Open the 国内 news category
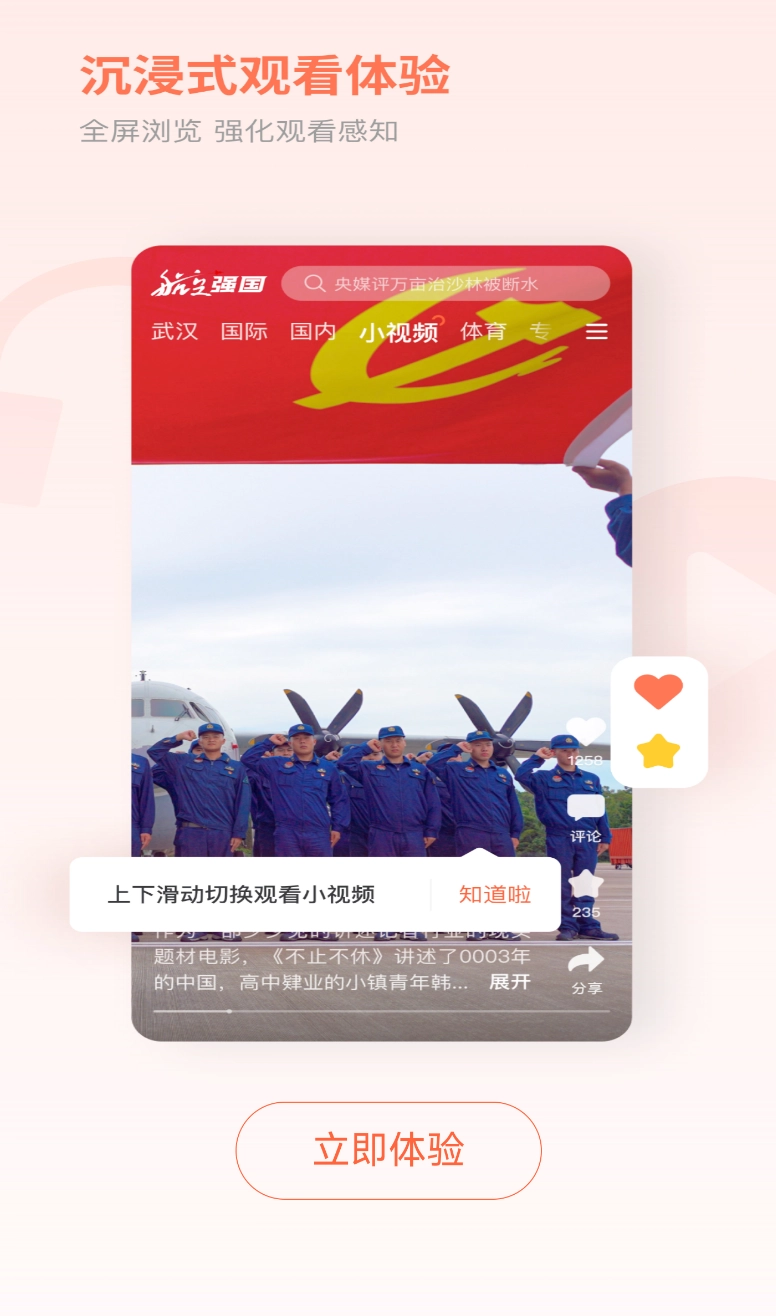This screenshot has height=1316, width=776. [x=314, y=330]
